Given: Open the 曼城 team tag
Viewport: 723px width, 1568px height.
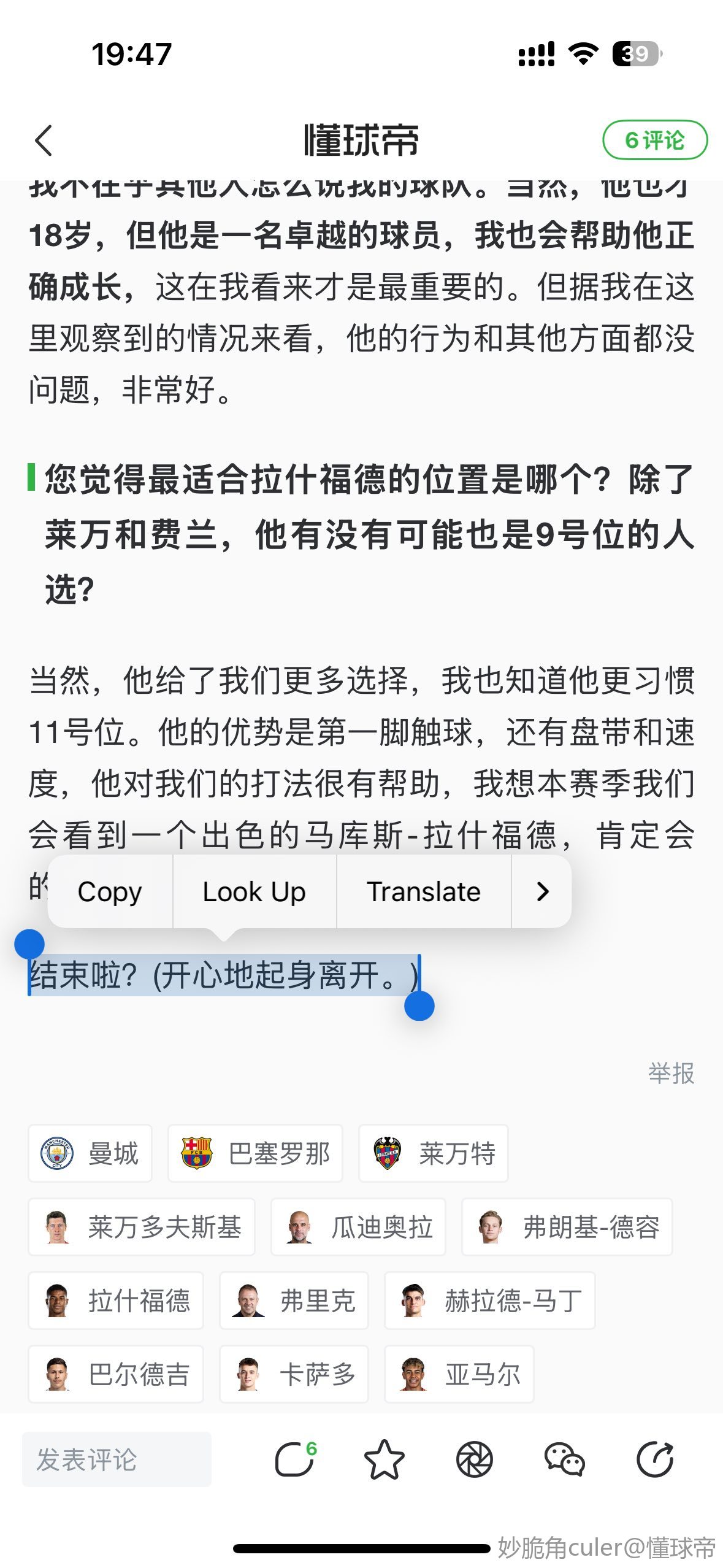Looking at the screenshot, I should 90,1153.
